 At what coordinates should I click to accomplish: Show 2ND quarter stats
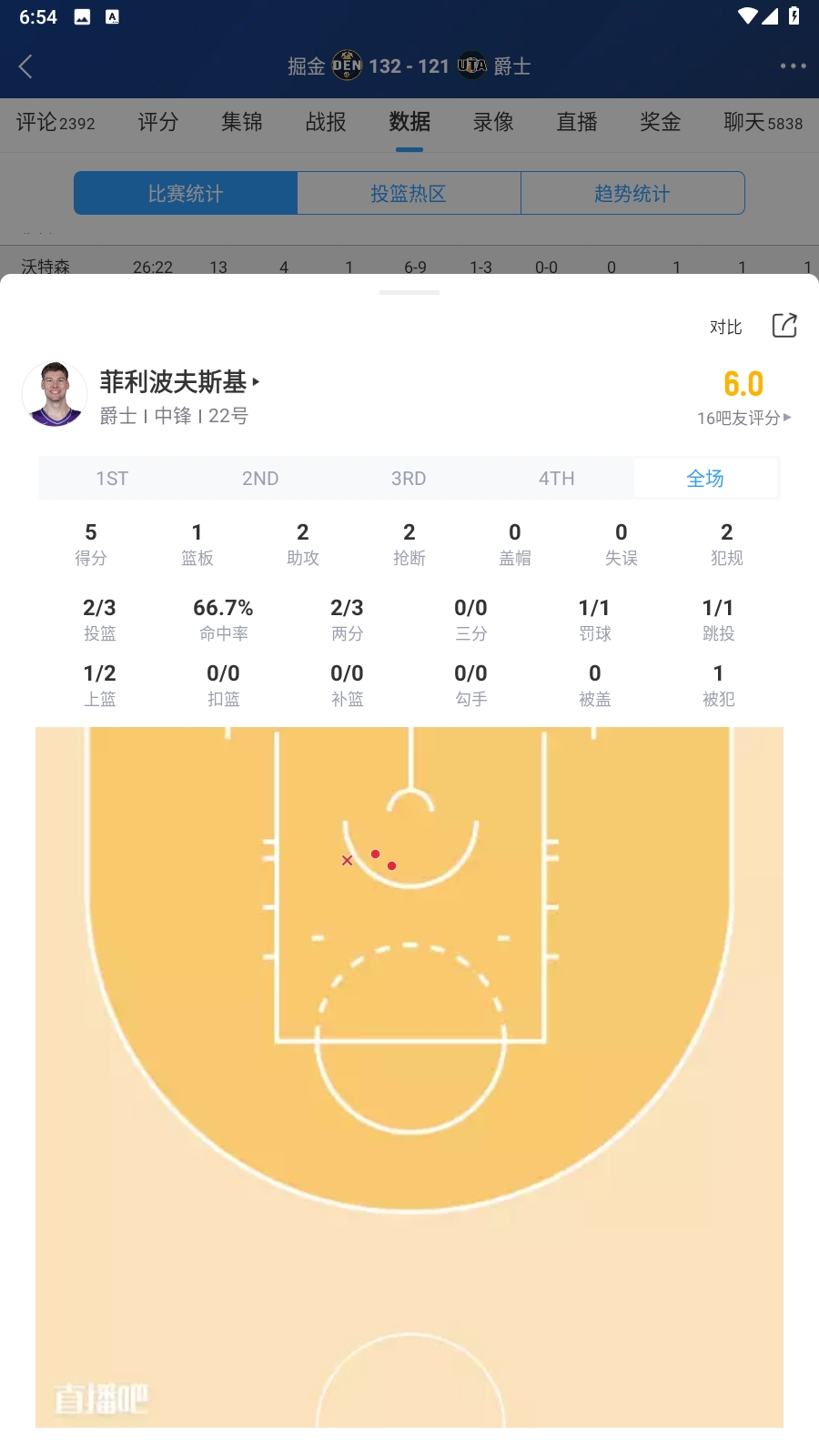click(x=260, y=479)
